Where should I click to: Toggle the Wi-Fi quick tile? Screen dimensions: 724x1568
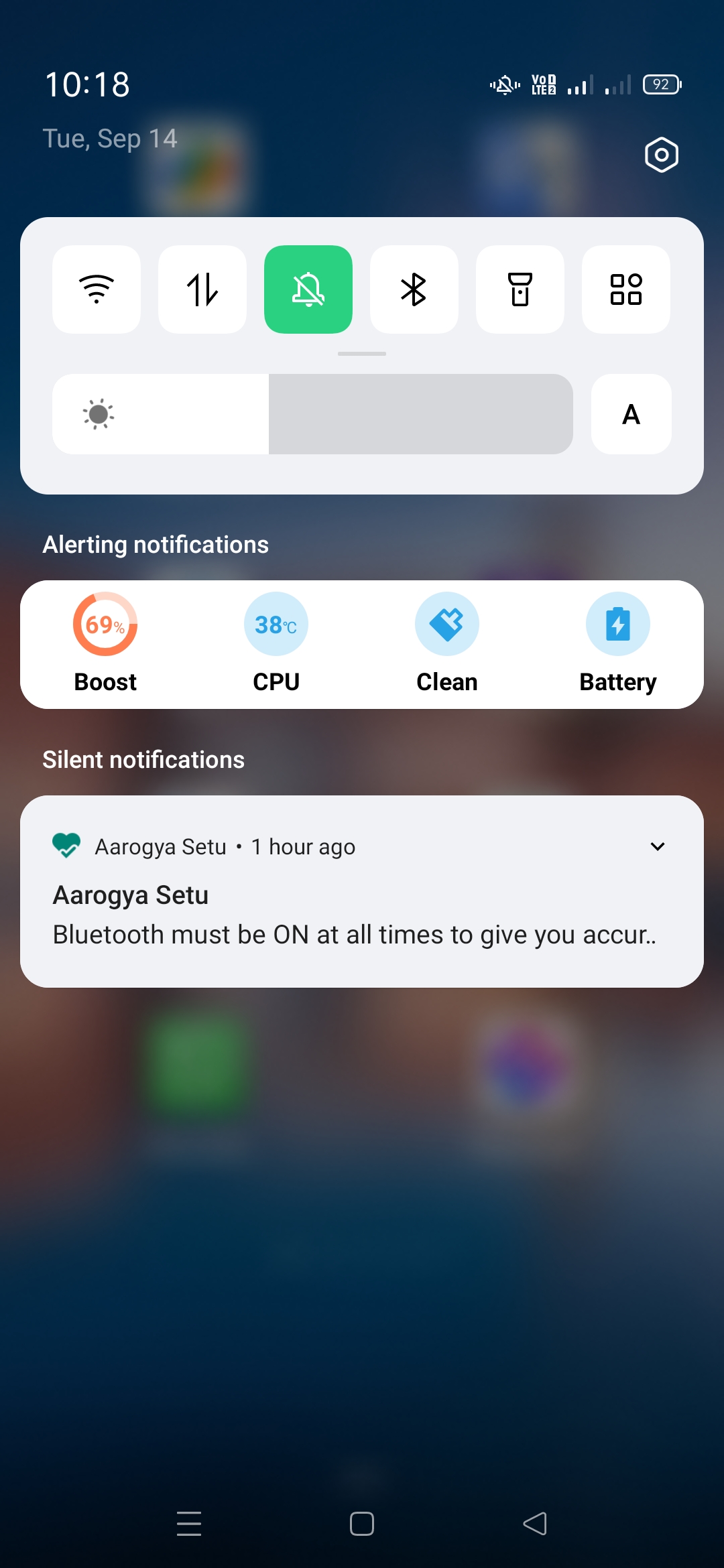tap(97, 289)
